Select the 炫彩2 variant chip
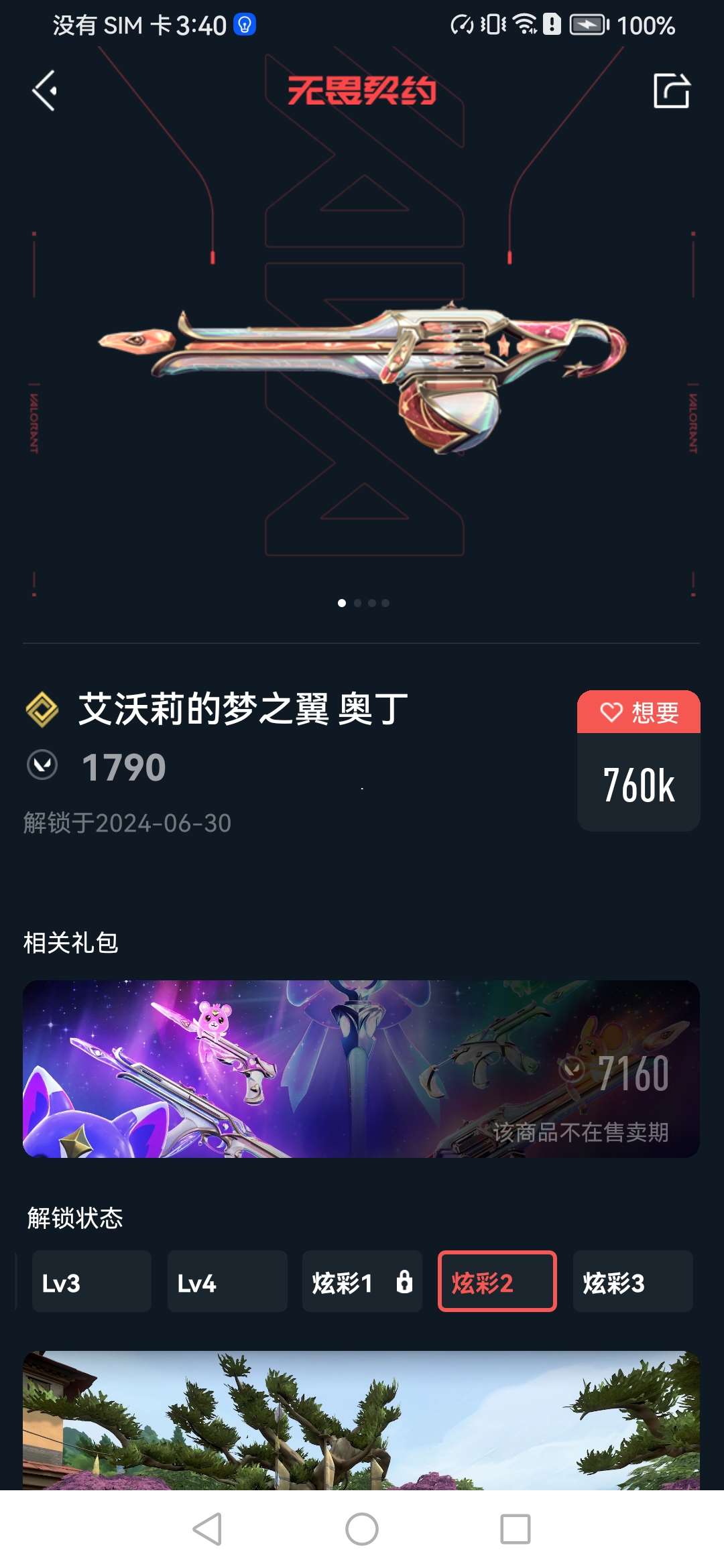Viewport: 724px width, 1568px height. [497, 1281]
